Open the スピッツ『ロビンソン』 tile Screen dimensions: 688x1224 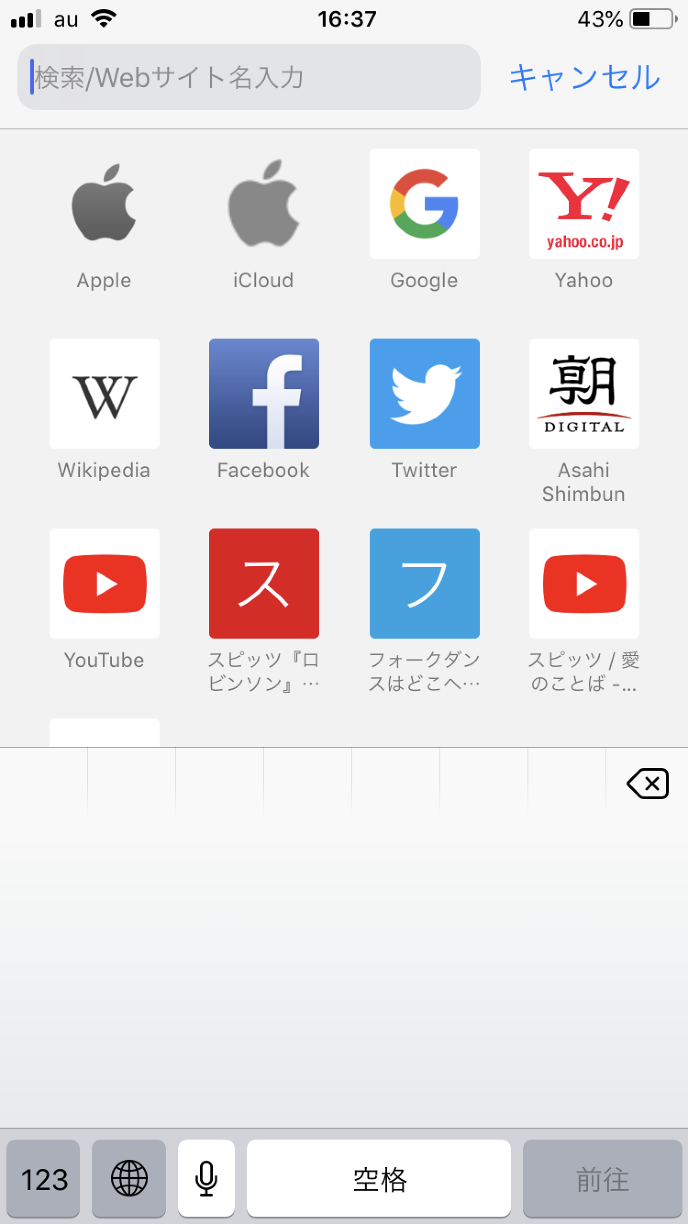click(x=264, y=584)
